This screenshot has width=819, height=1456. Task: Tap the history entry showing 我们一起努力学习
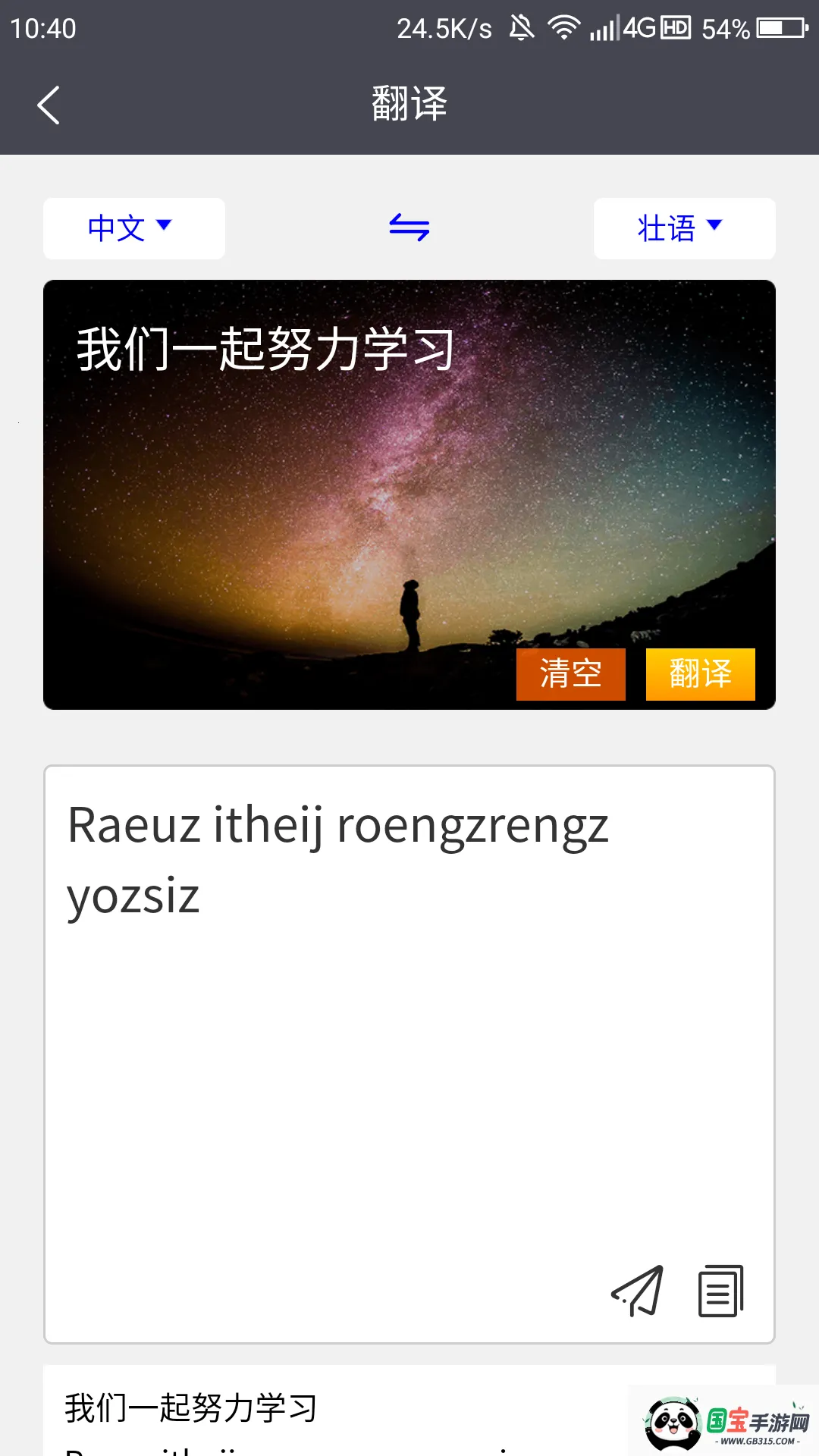190,1407
